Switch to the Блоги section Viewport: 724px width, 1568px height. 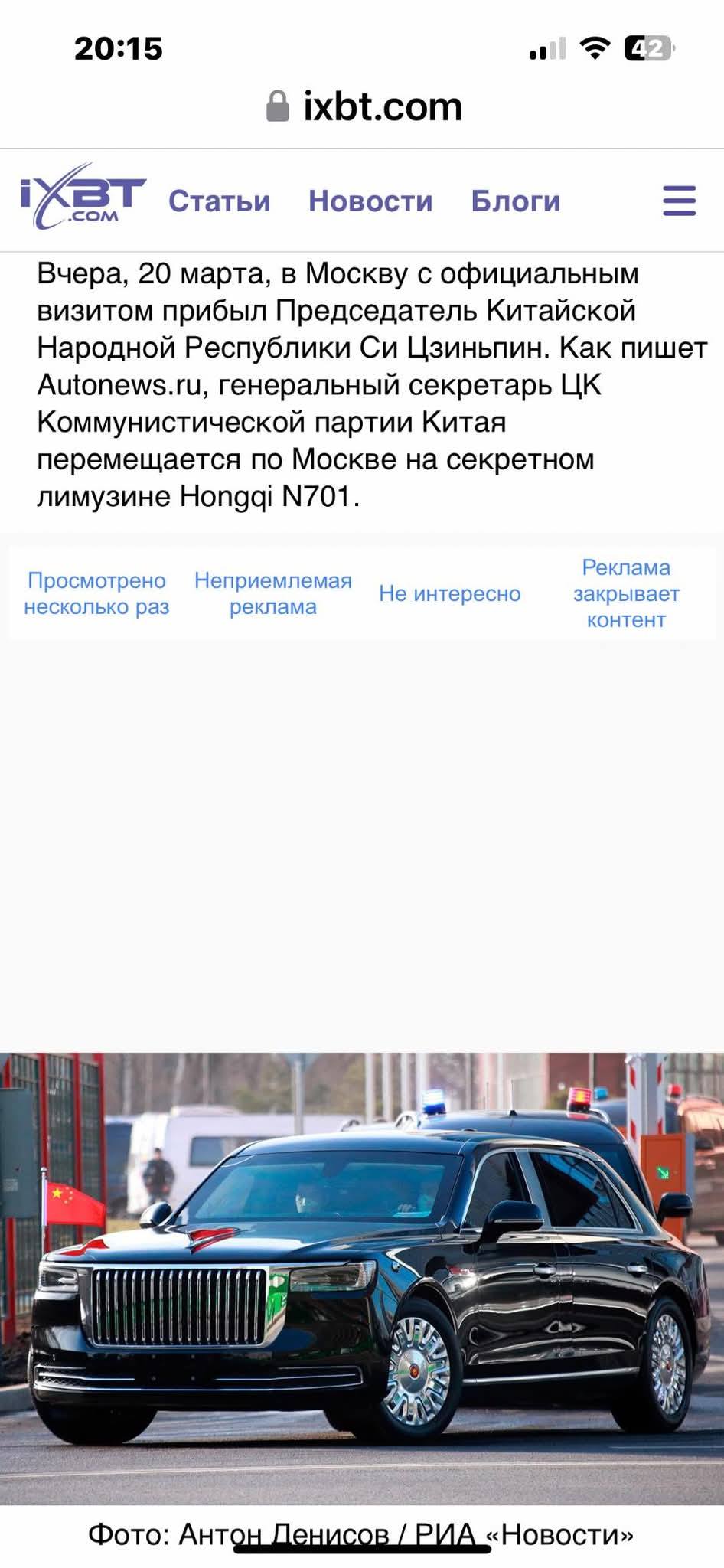tap(515, 201)
